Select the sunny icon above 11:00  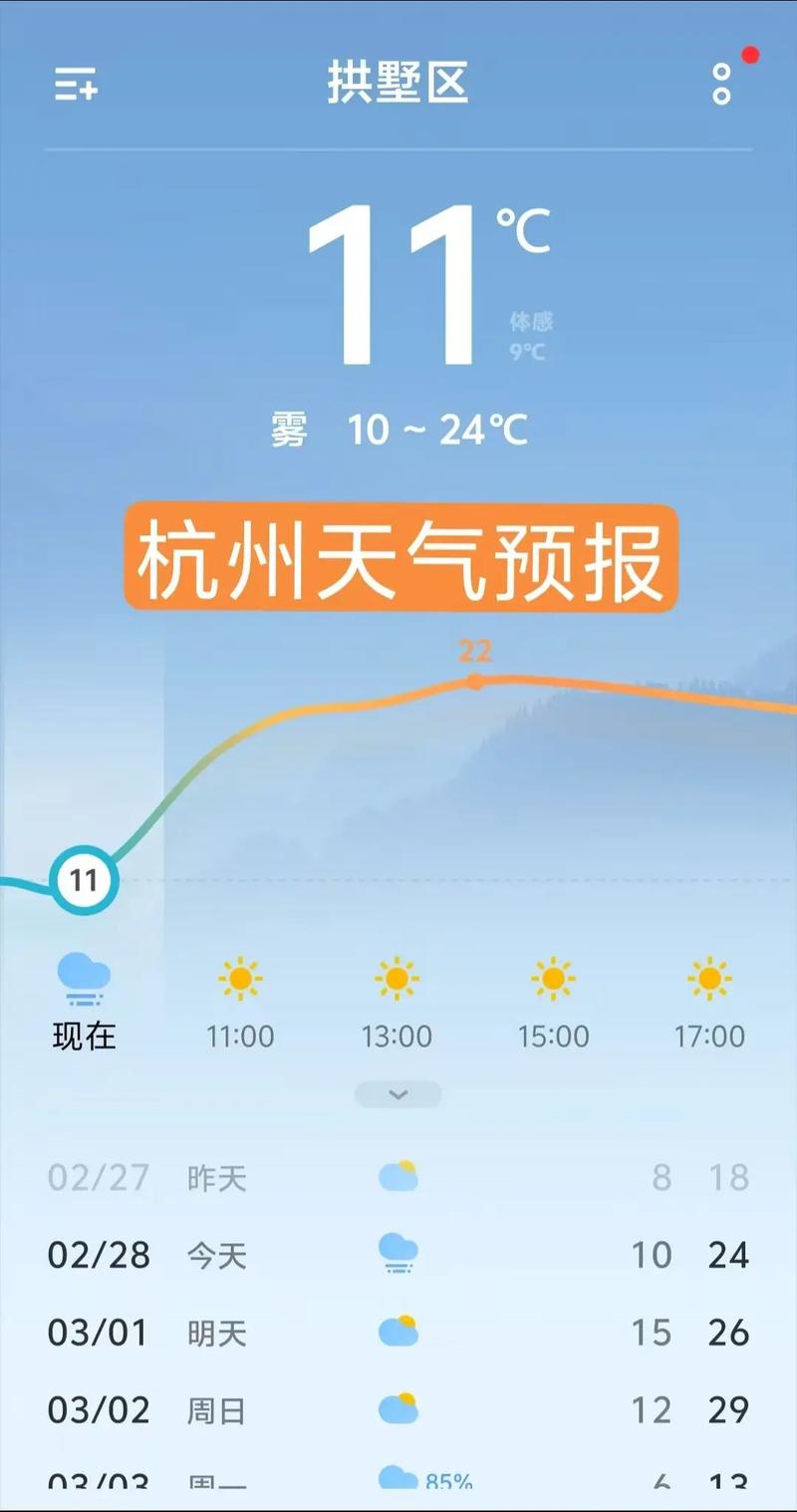[240, 979]
